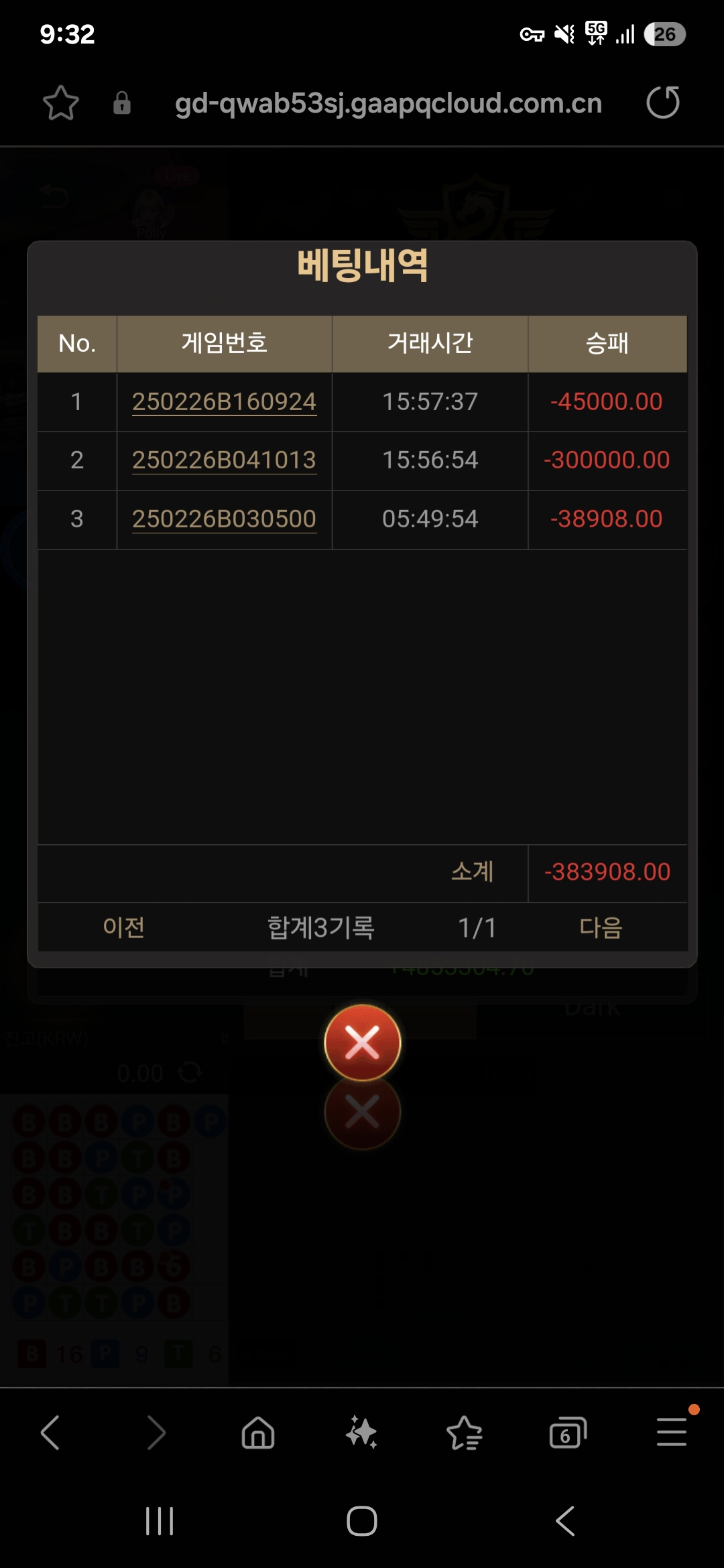This screenshot has height=1568, width=724.
Task: Open the browser bookmarks list
Action: click(465, 1433)
